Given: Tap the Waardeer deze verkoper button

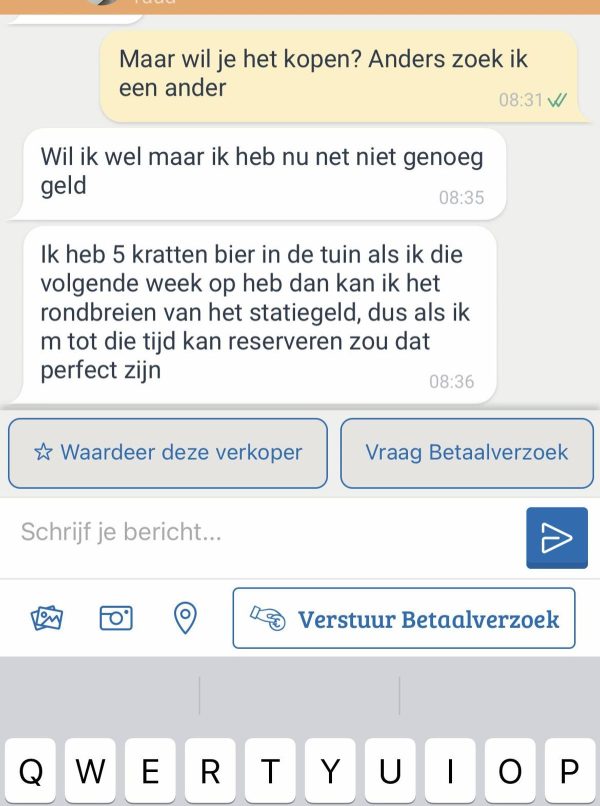Looking at the screenshot, I should tap(168, 452).
